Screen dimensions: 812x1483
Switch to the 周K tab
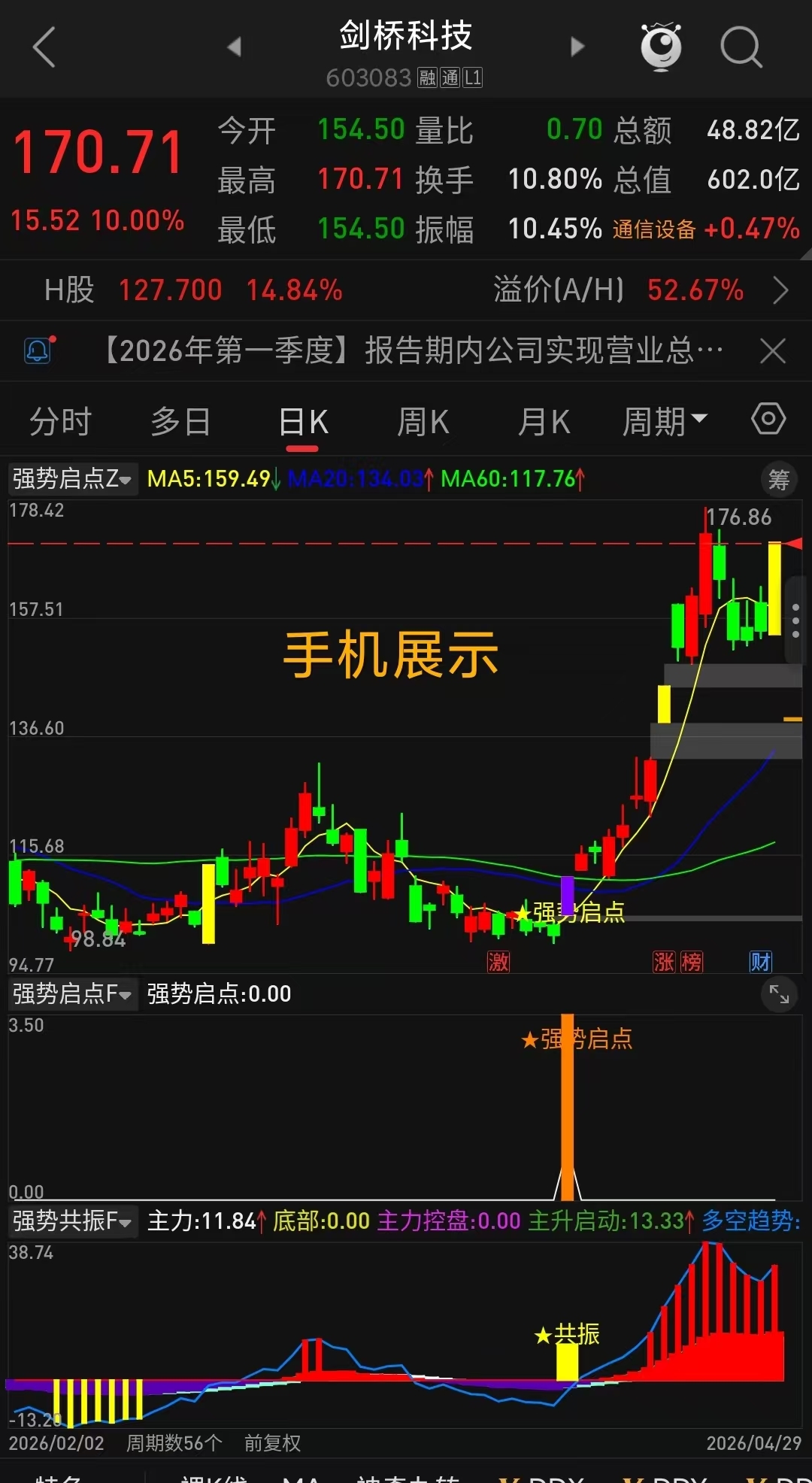423,421
